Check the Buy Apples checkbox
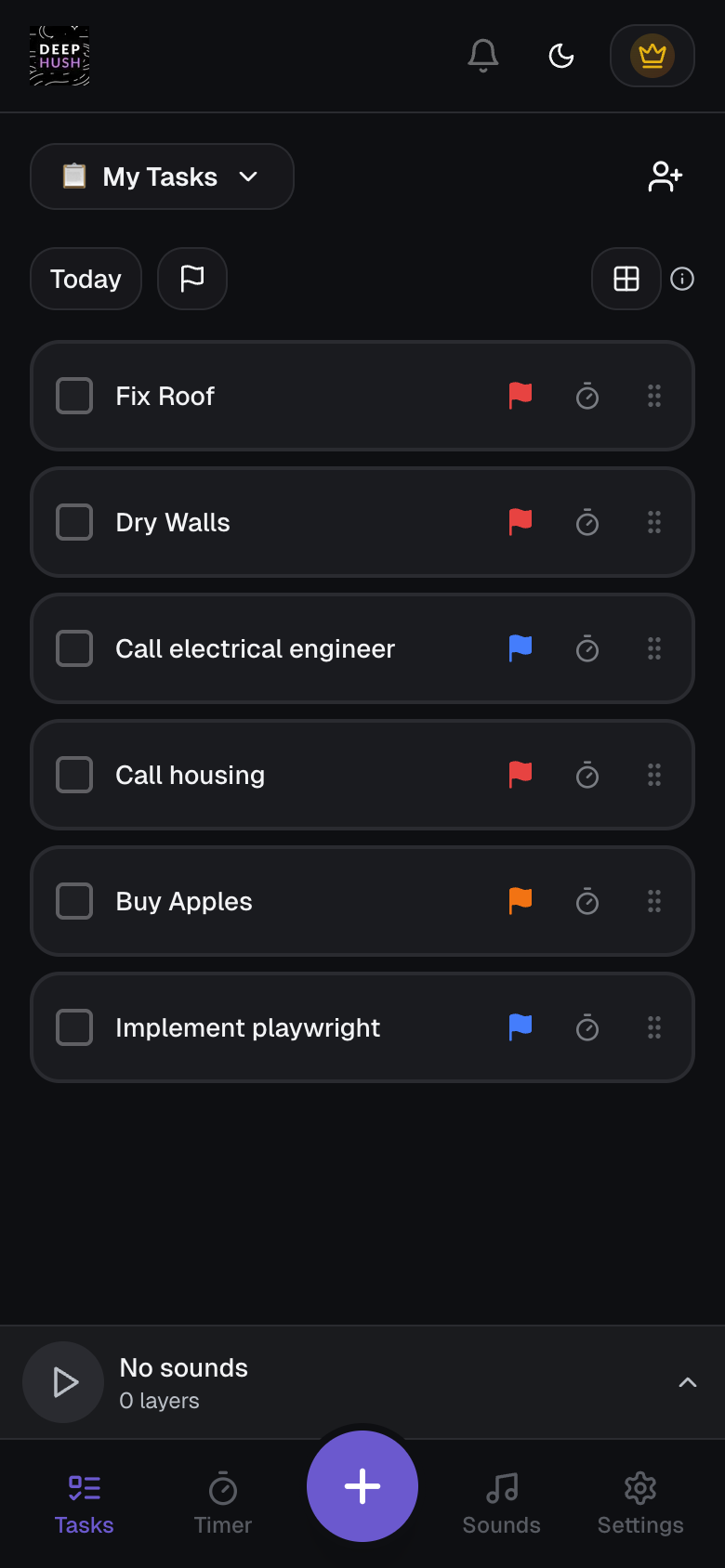The height and width of the screenshot is (1568, 725). 74,901
